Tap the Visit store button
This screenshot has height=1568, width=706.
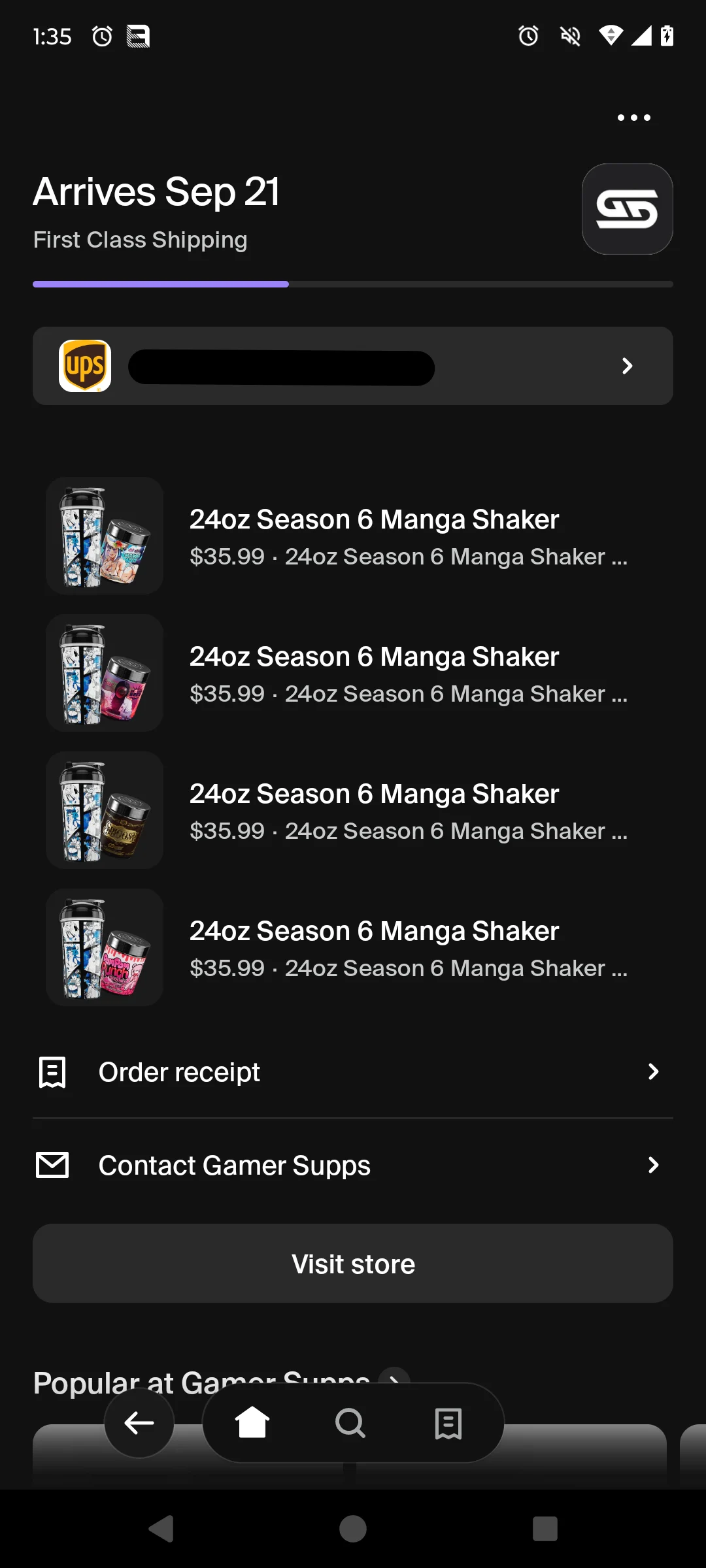[353, 1264]
